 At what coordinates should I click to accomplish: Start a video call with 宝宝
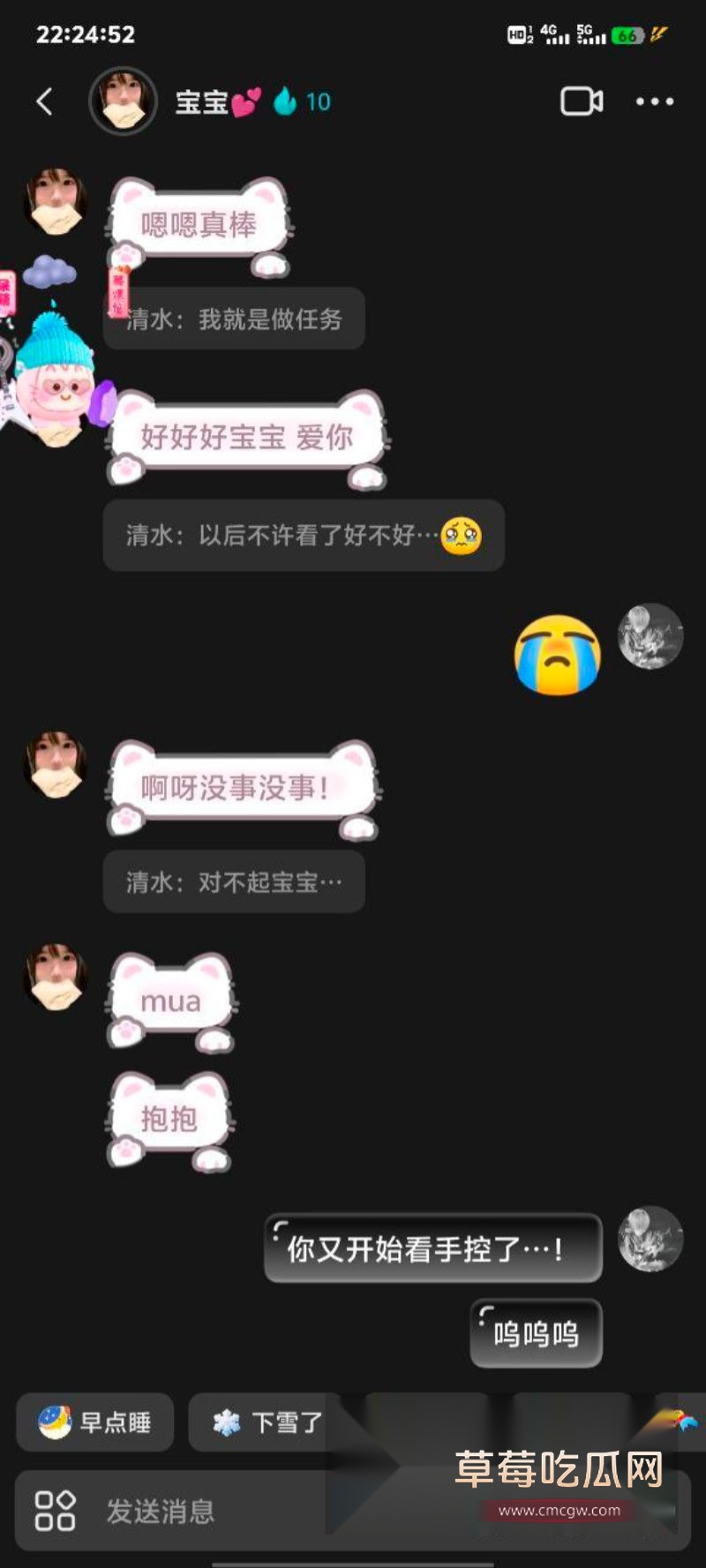579,101
